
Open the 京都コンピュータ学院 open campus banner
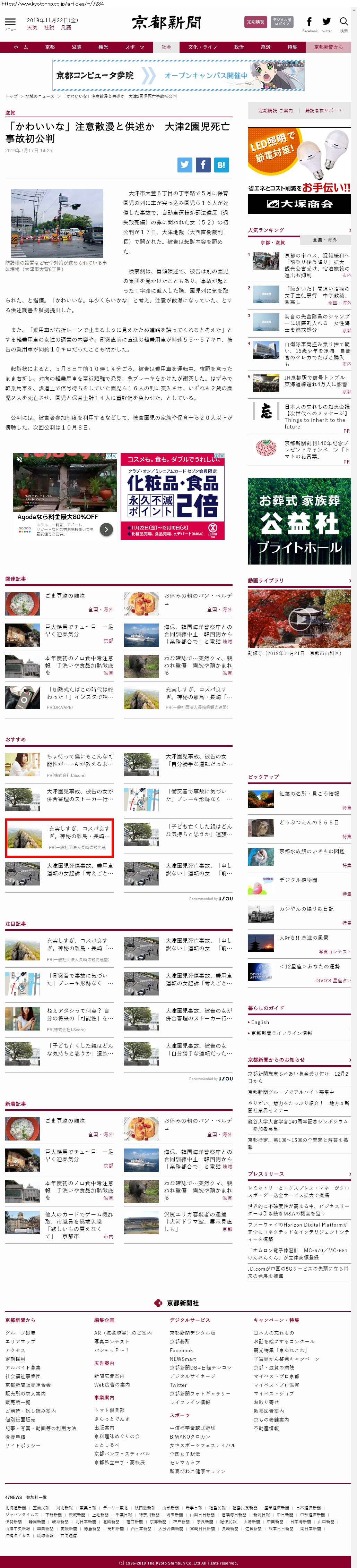178,76
